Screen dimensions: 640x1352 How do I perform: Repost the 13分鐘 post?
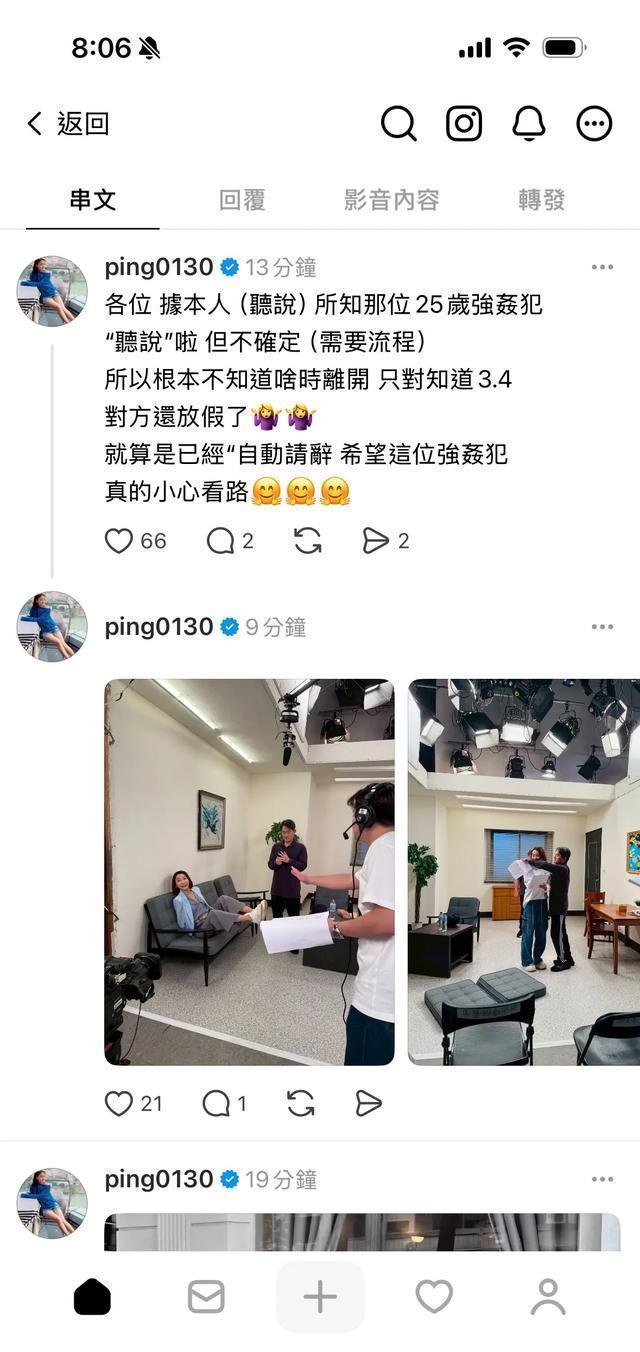[308, 541]
